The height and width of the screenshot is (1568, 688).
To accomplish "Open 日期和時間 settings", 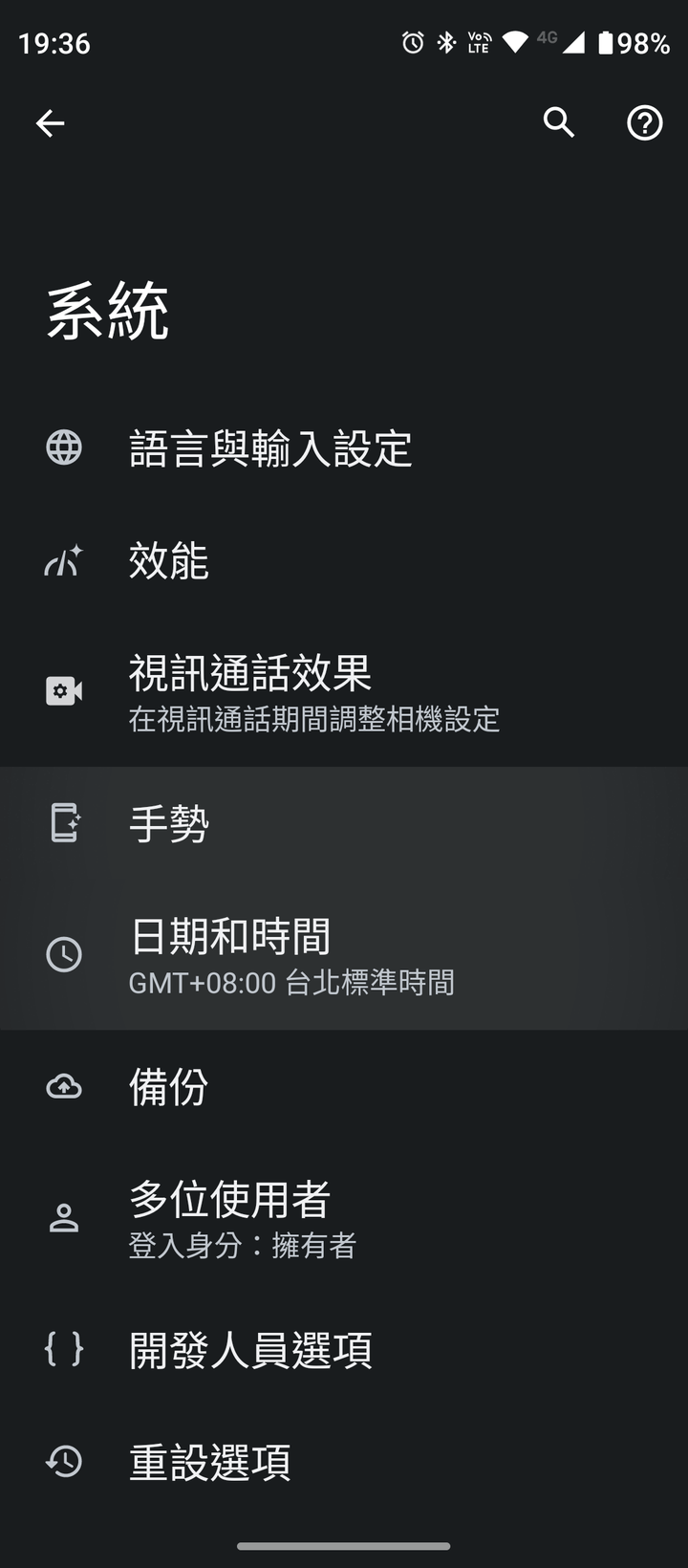I will tap(344, 954).
